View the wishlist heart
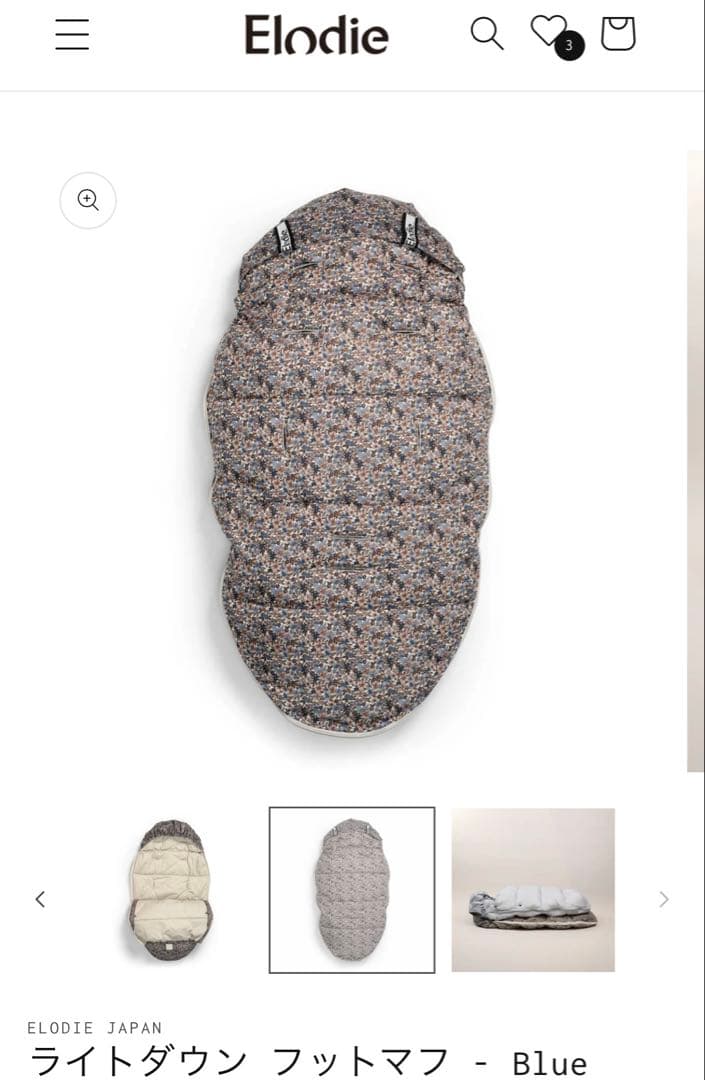This screenshot has height=1080, width=705. coord(549,32)
